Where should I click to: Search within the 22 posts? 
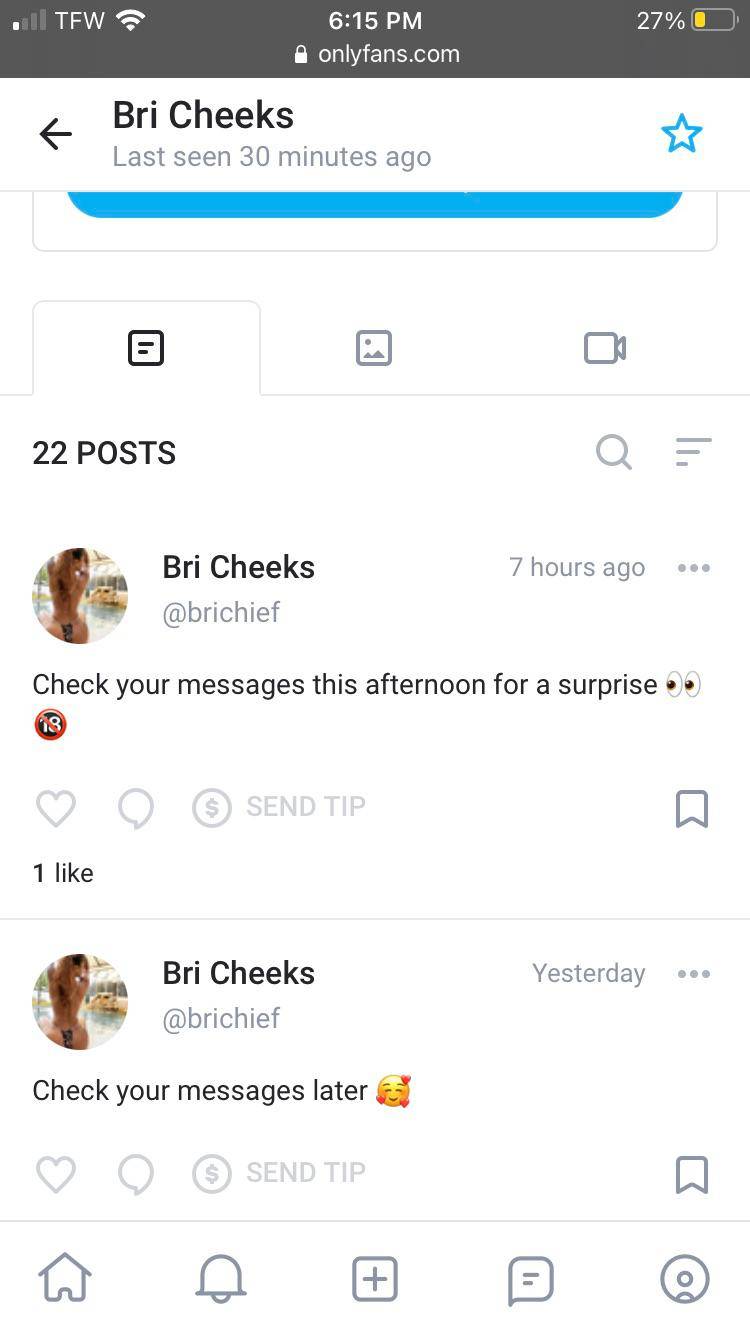pos(613,453)
